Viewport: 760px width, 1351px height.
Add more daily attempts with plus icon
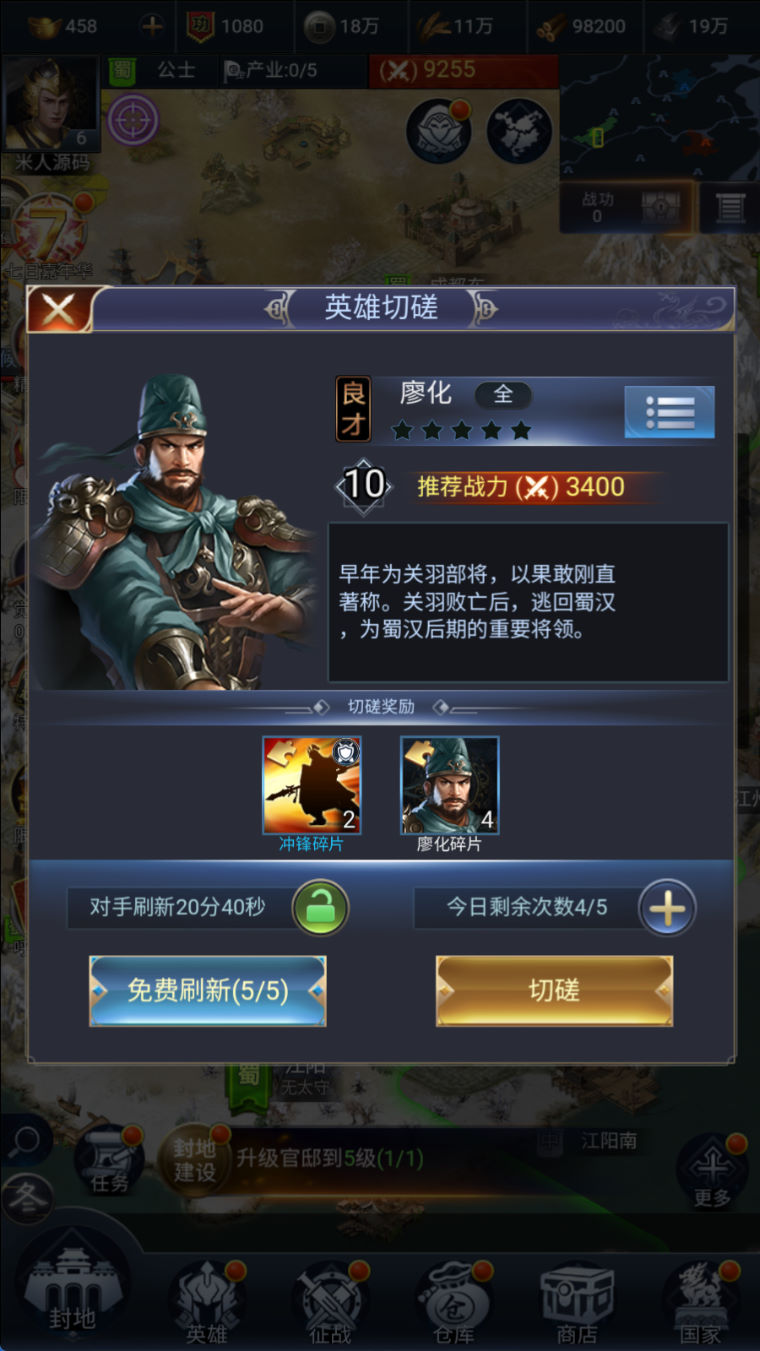click(667, 908)
